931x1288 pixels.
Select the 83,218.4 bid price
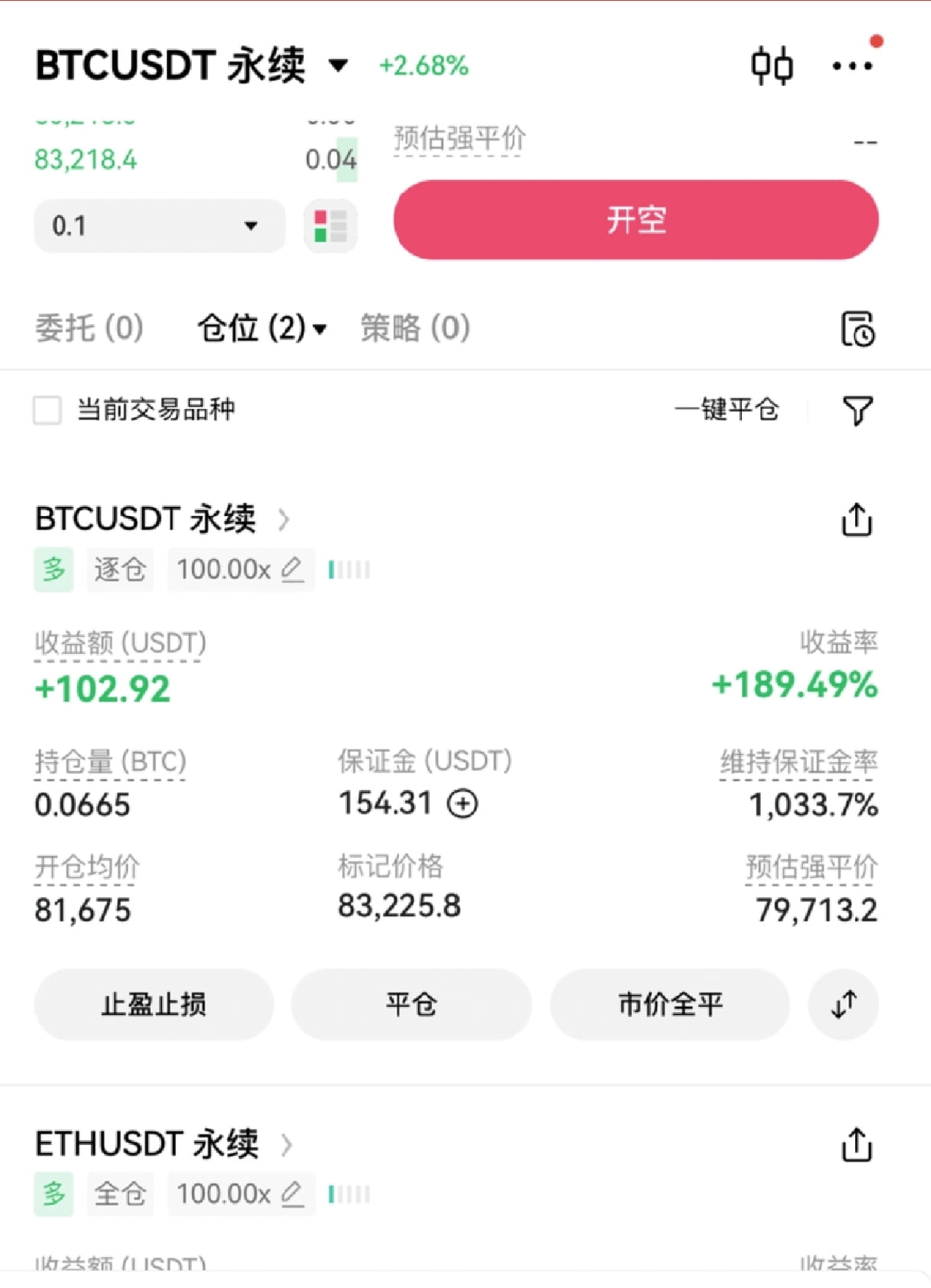(87, 159)
